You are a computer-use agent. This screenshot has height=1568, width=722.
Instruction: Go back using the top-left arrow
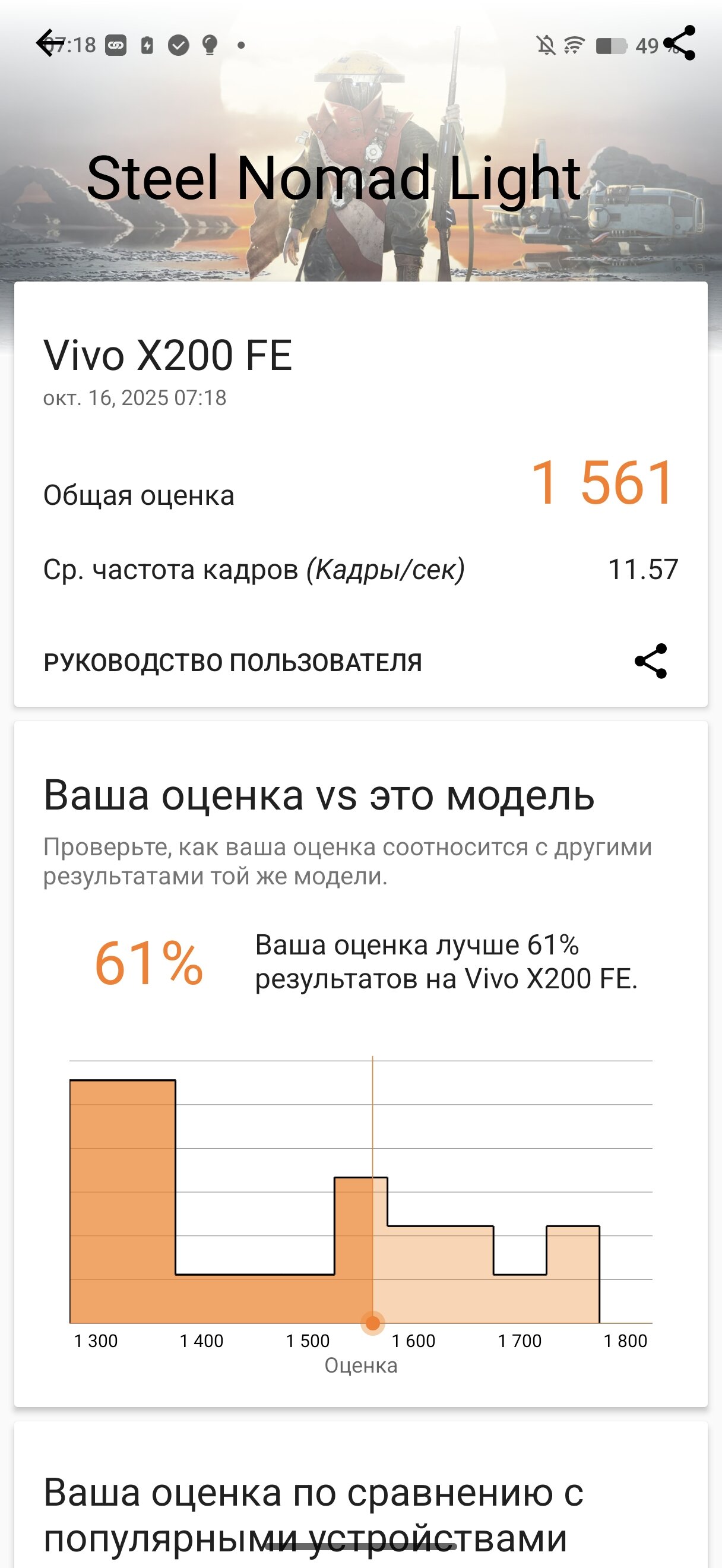[50, 43]
